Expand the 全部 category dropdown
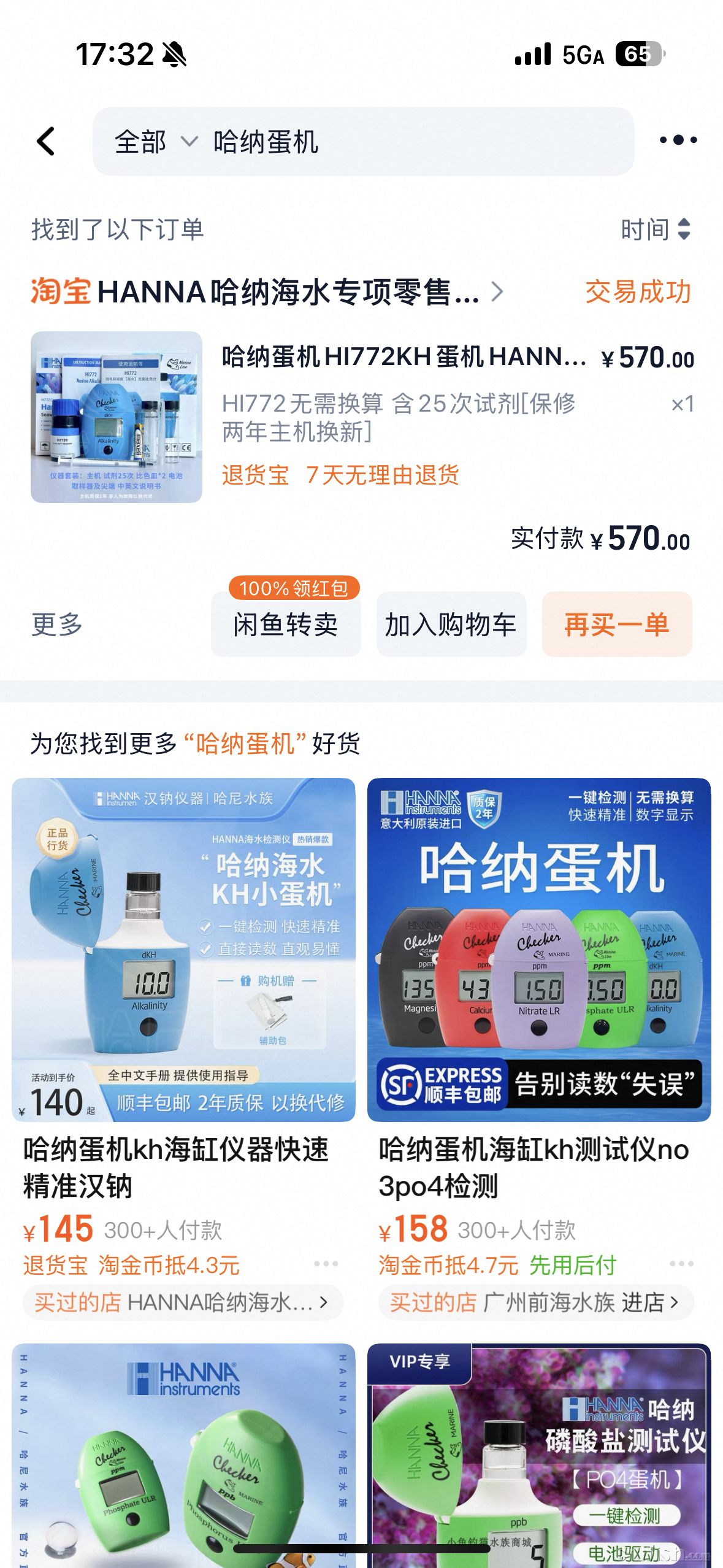The image size is (723, 1568). [156, 142]
